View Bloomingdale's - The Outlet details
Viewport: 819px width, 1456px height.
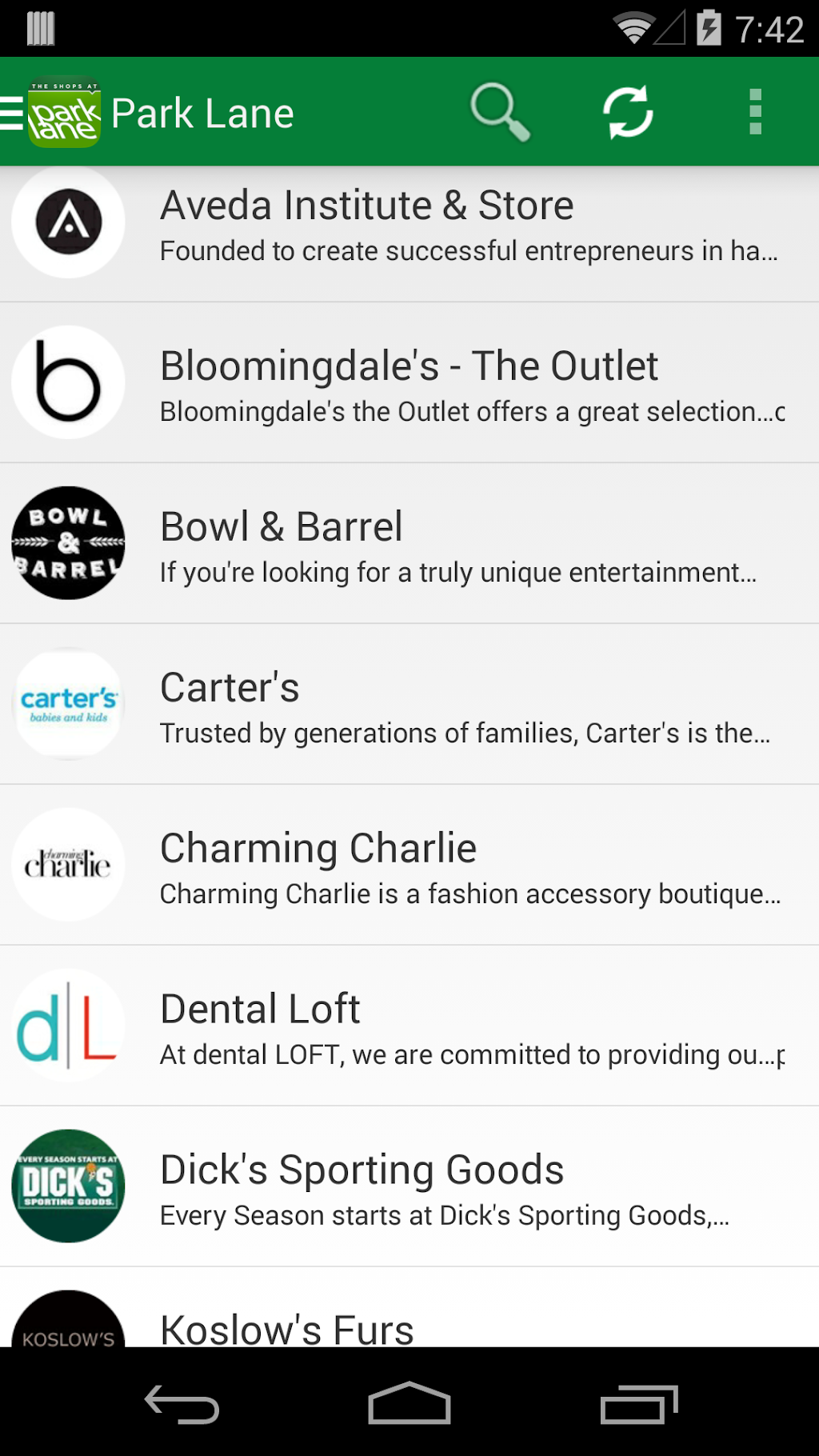pos(409,384)
